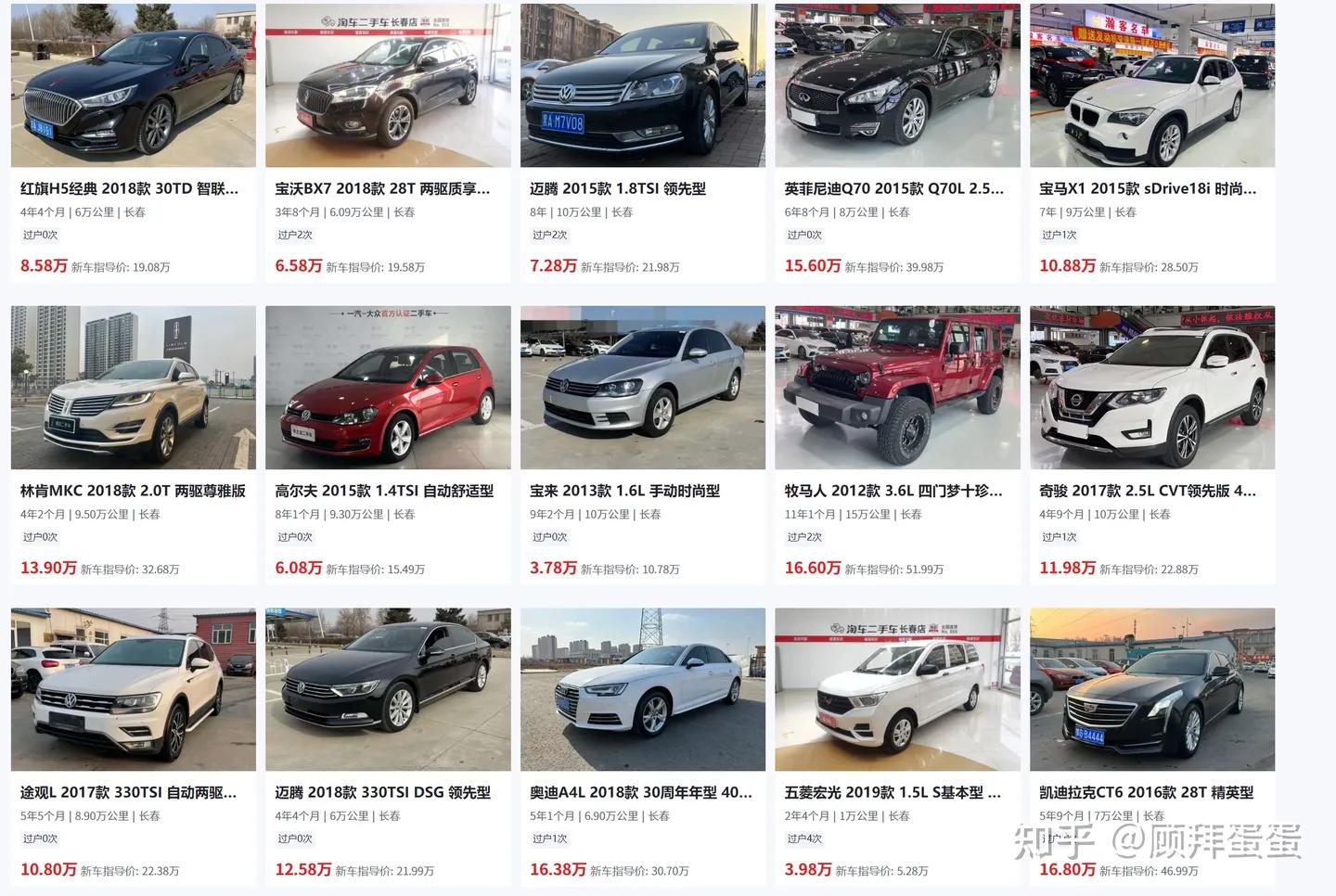View the 奇骏 2017款 2.5L CVT领先版 card
Viewport: 1336px width, 896px height.
(1148, 491)
